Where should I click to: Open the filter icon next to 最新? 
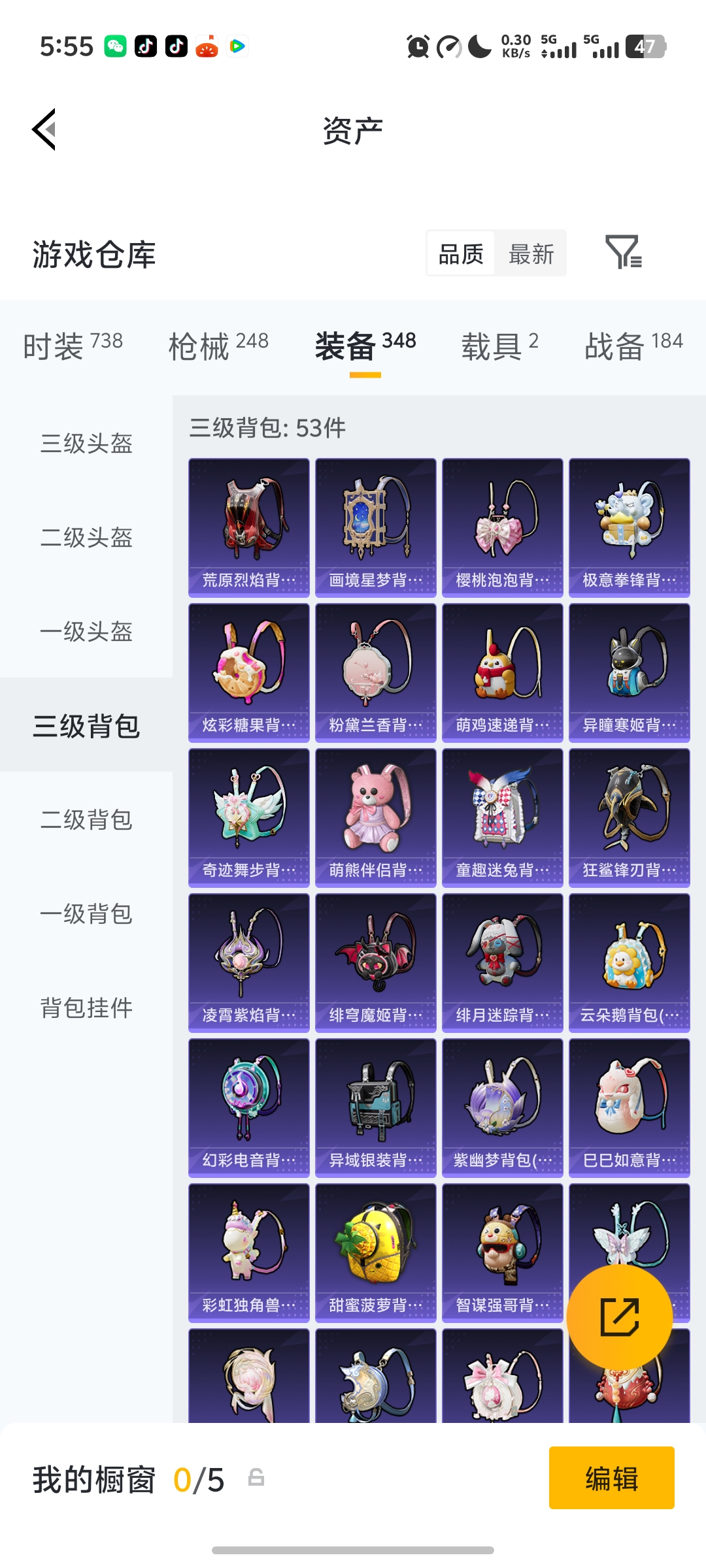click(623, 252)
